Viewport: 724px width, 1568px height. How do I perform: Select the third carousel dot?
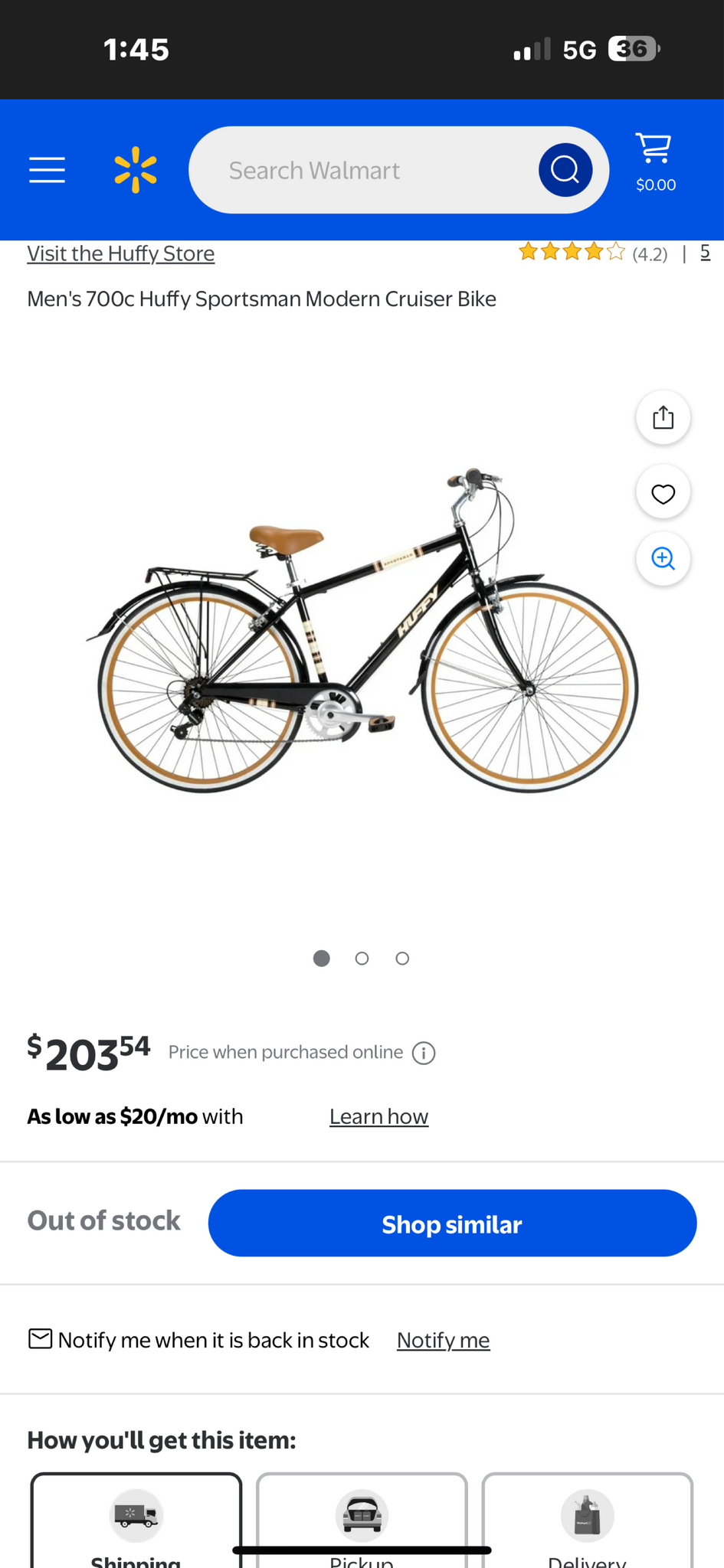(402, 957)
